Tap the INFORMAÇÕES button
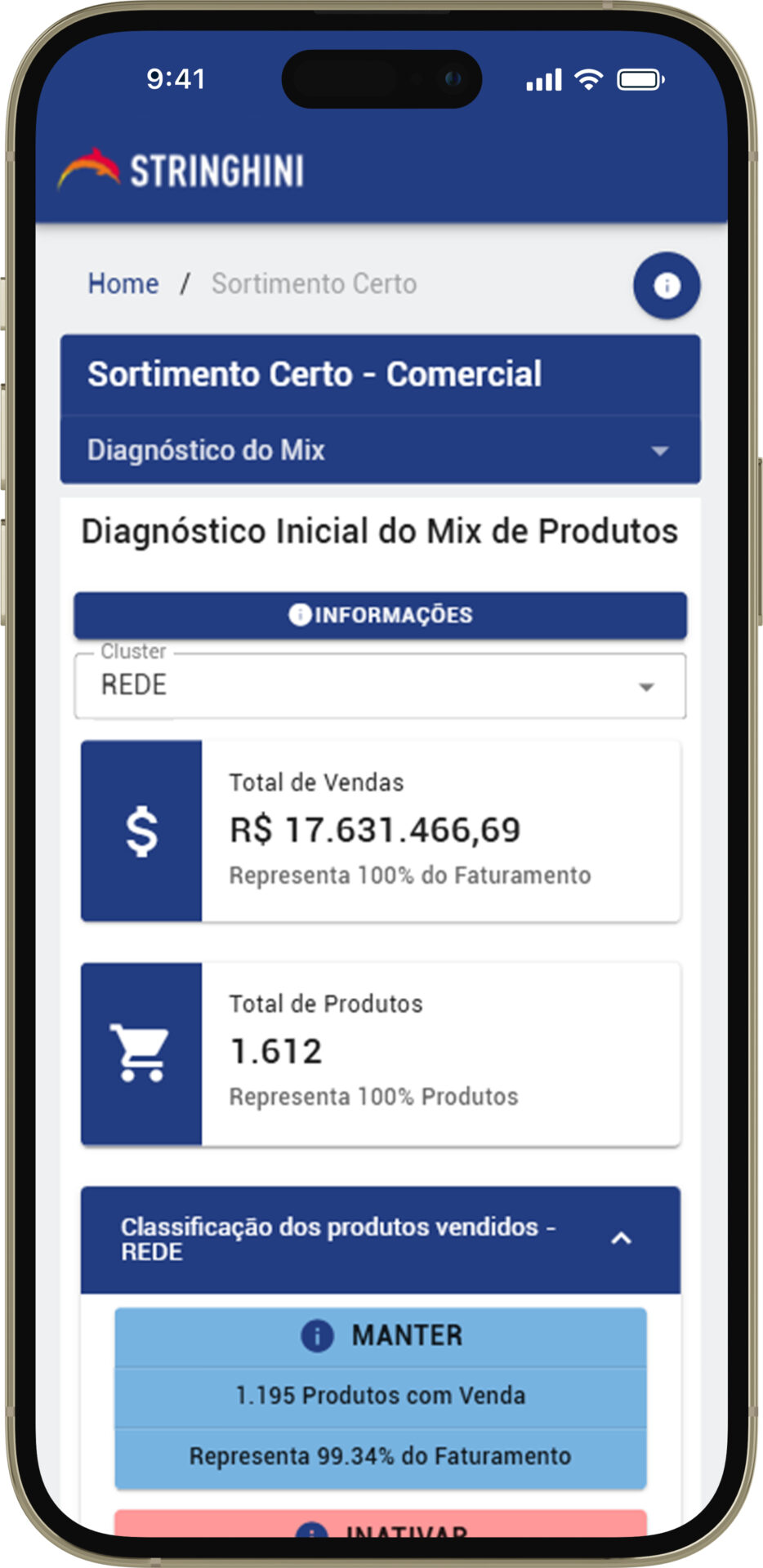763x1568 pixels. [x=380, y=615]
